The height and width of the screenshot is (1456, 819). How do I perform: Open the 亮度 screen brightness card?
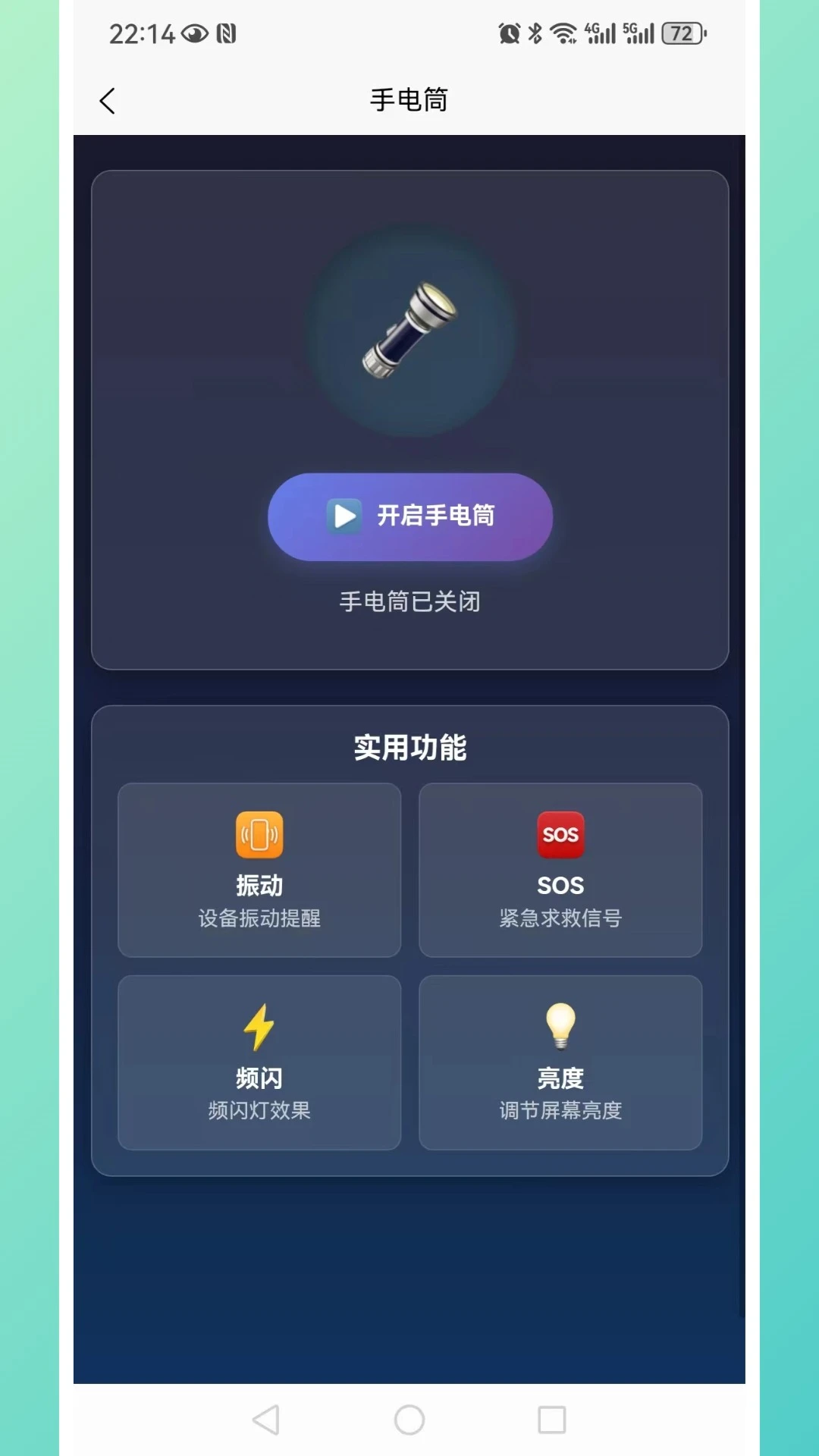tap(560, 1062)
